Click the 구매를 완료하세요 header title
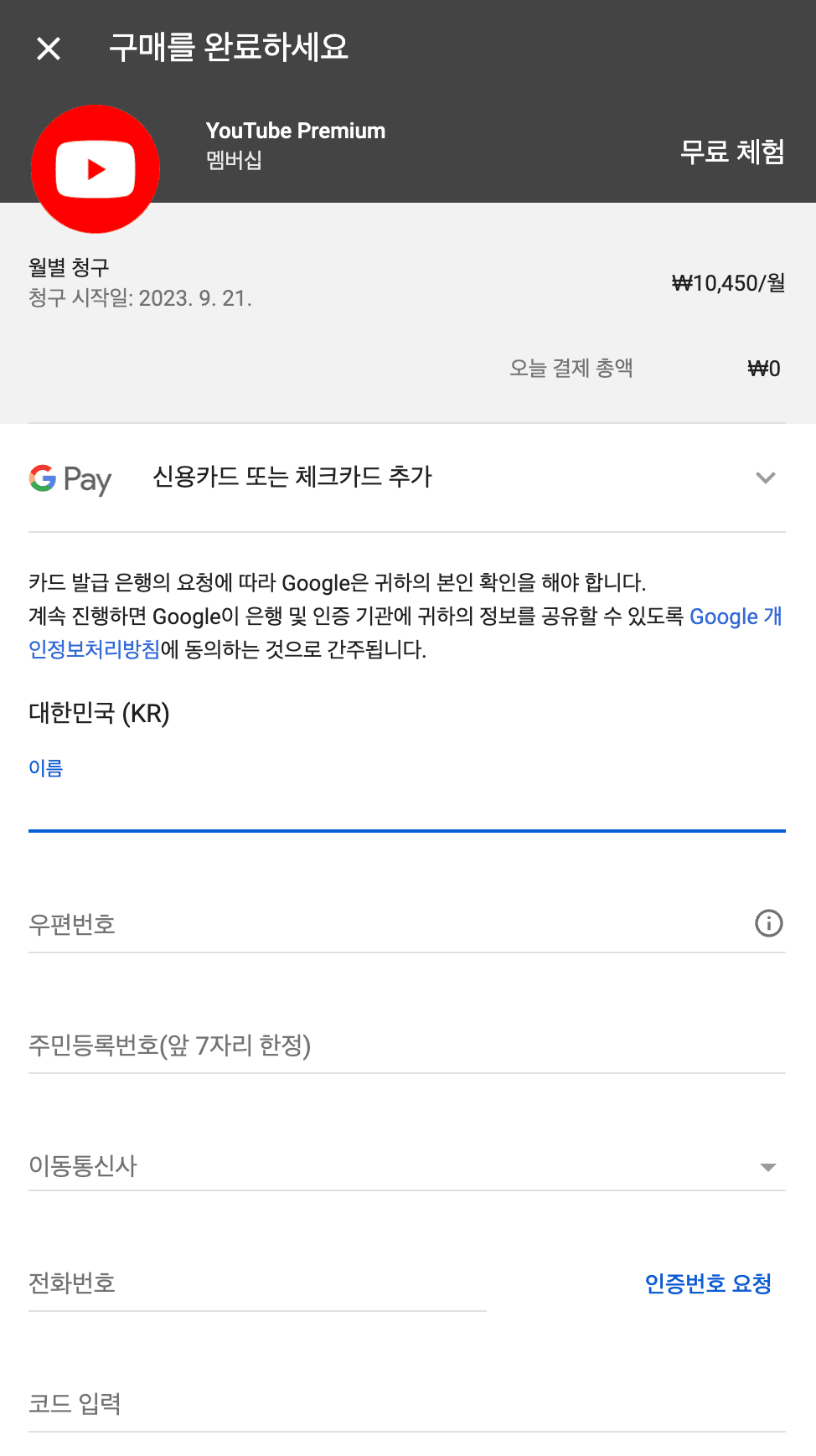This screenshot has height=1456, width=816. tap(229, 49)
